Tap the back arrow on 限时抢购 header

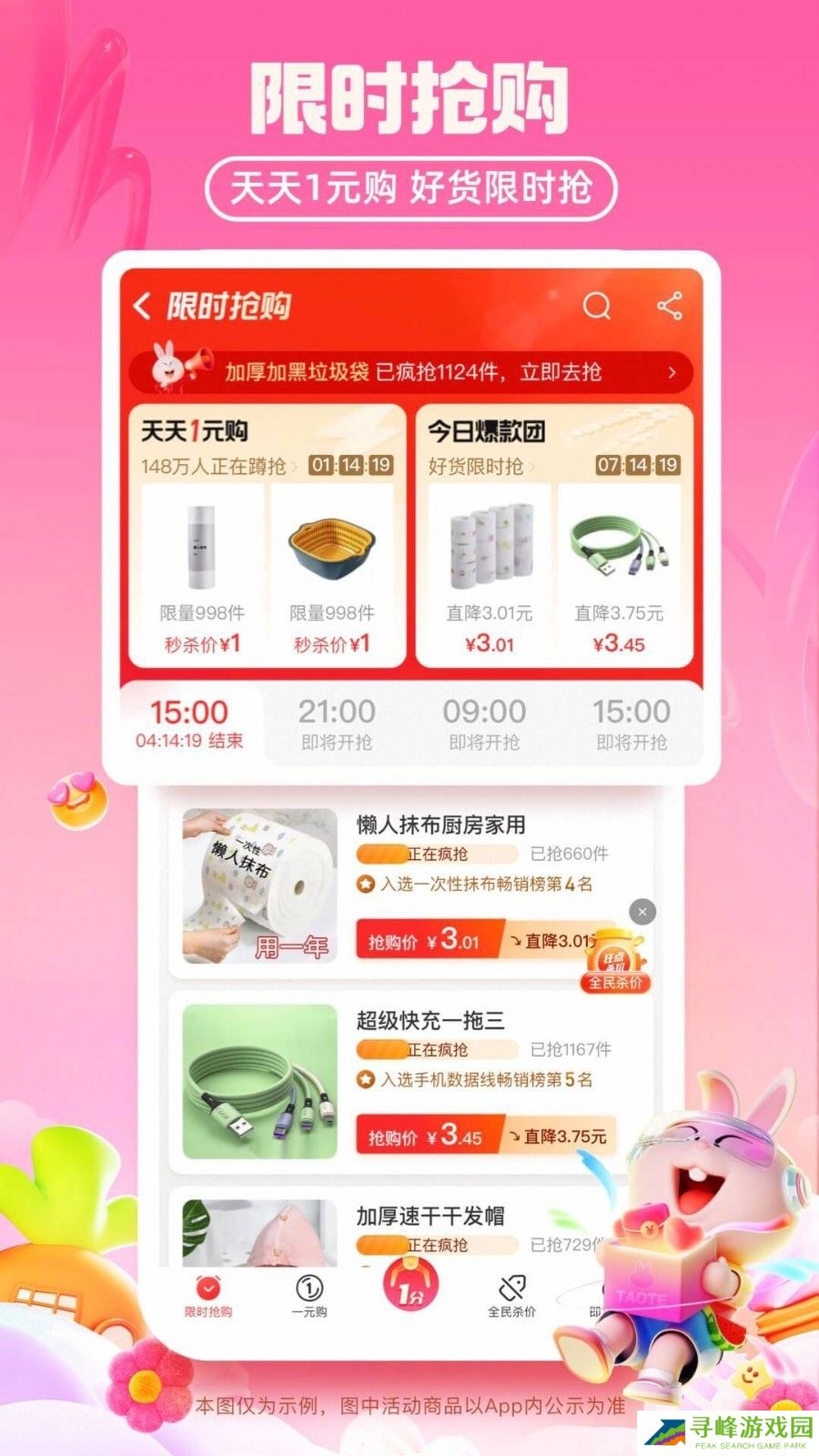pyautogui.click(x=143, y=306)
